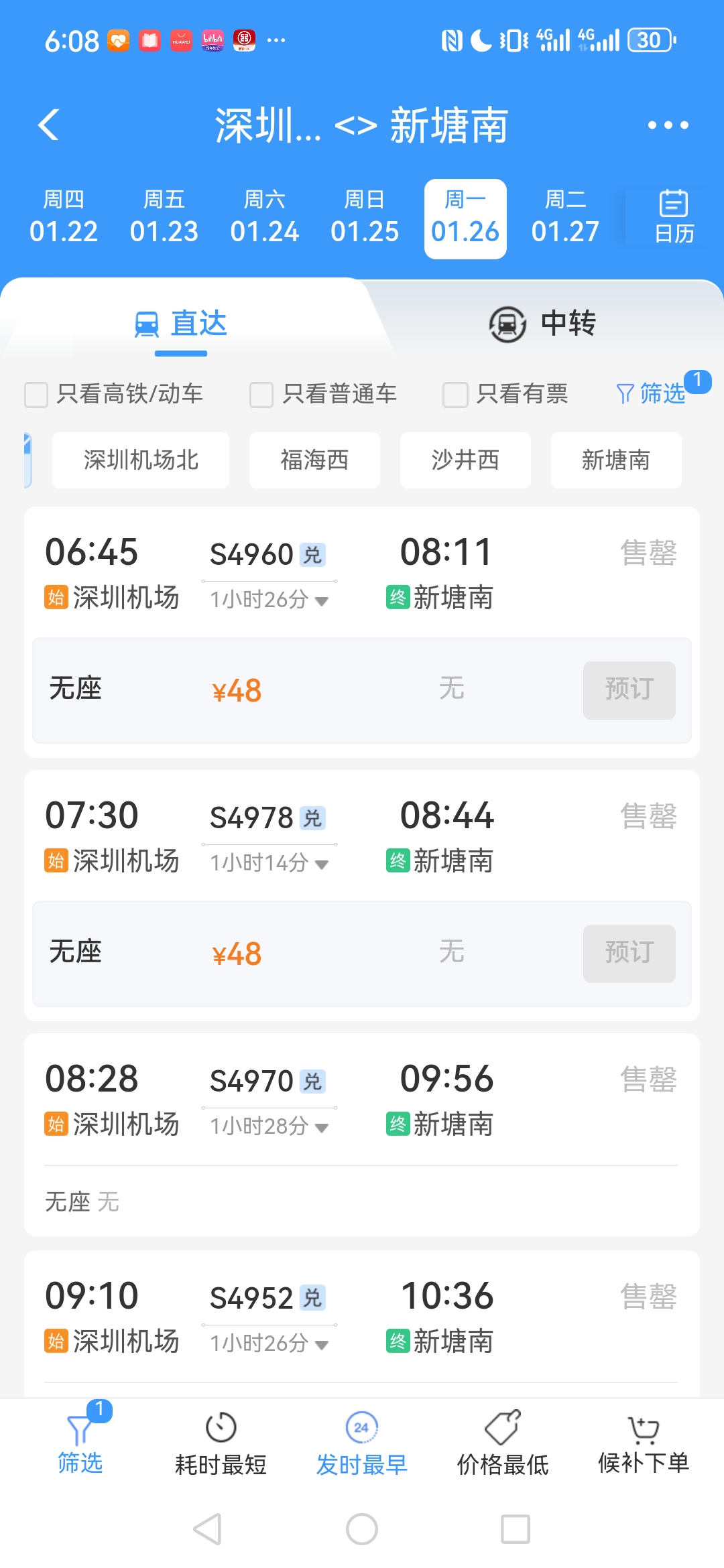Expand stop details for train S4978
The image size is (724, 1568).
coord(320,864)
